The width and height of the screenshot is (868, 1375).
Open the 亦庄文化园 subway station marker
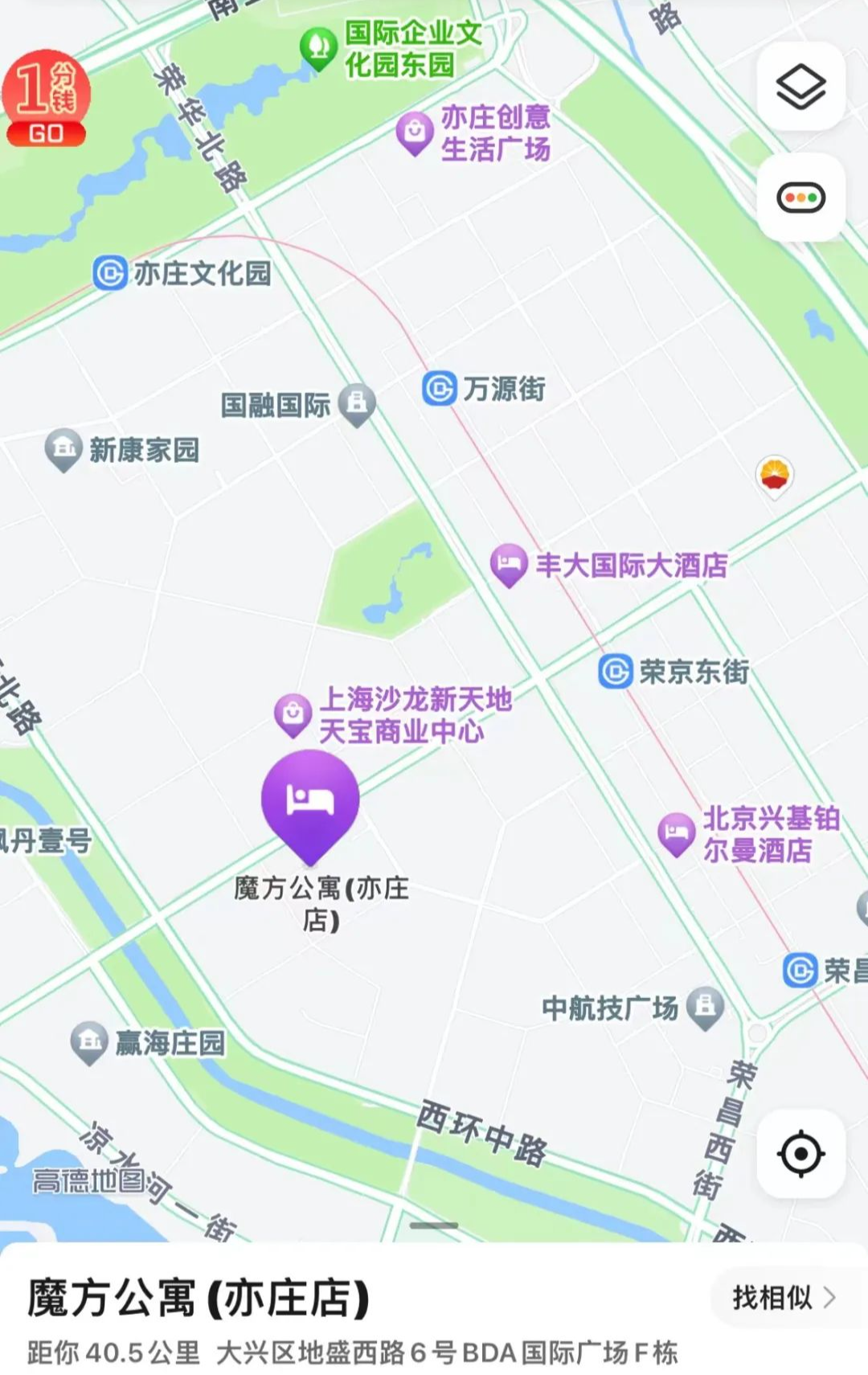(x=110, y=273)
